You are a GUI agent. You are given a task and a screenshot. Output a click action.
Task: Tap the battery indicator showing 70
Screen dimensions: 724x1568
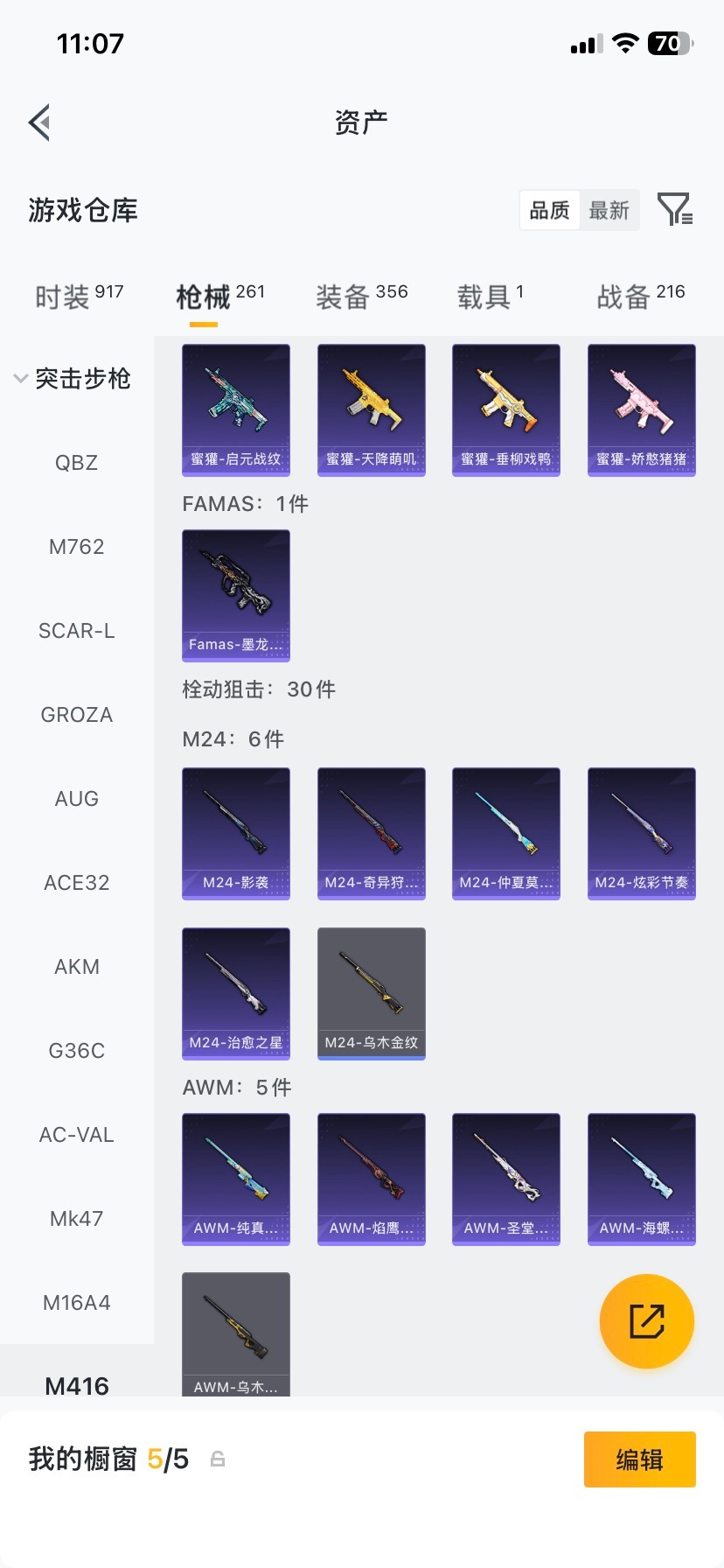pos(670,42)
